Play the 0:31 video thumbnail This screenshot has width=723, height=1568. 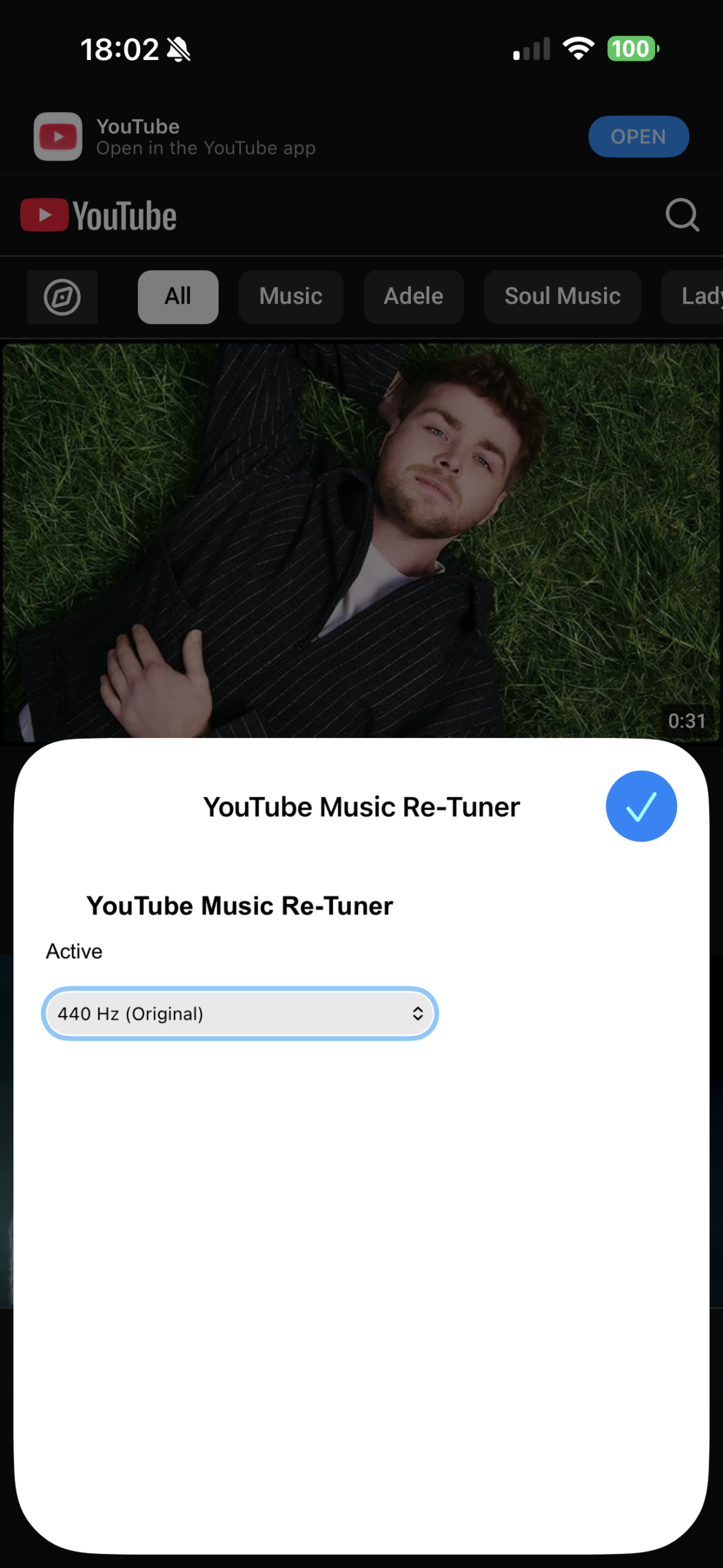click(x=361, y=539)
